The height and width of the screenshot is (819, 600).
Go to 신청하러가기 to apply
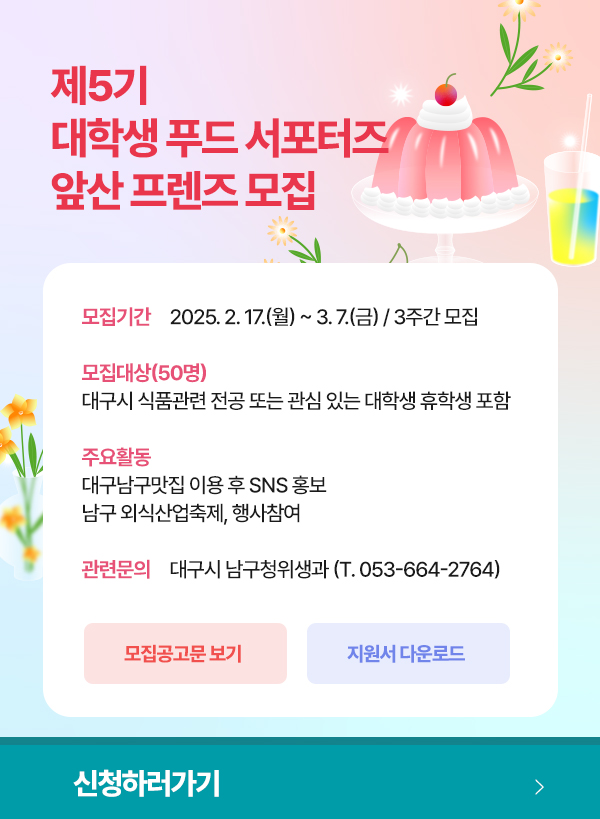coord(300,783)
